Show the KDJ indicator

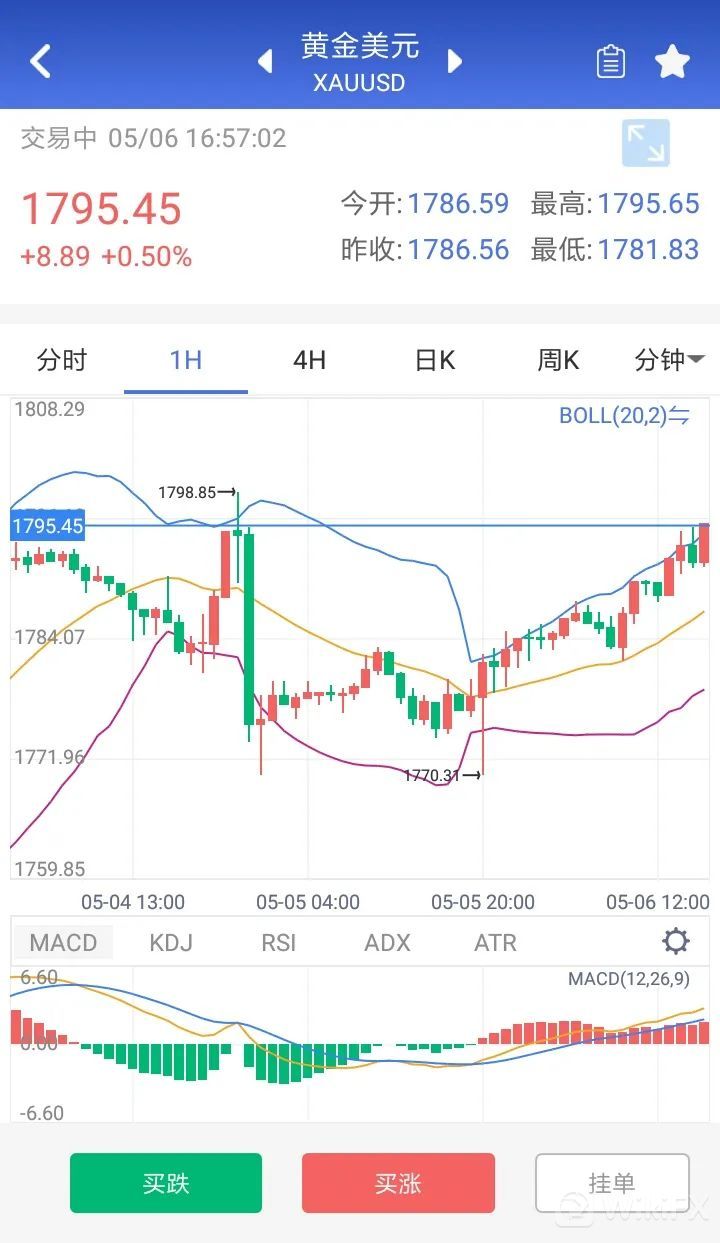171,942
